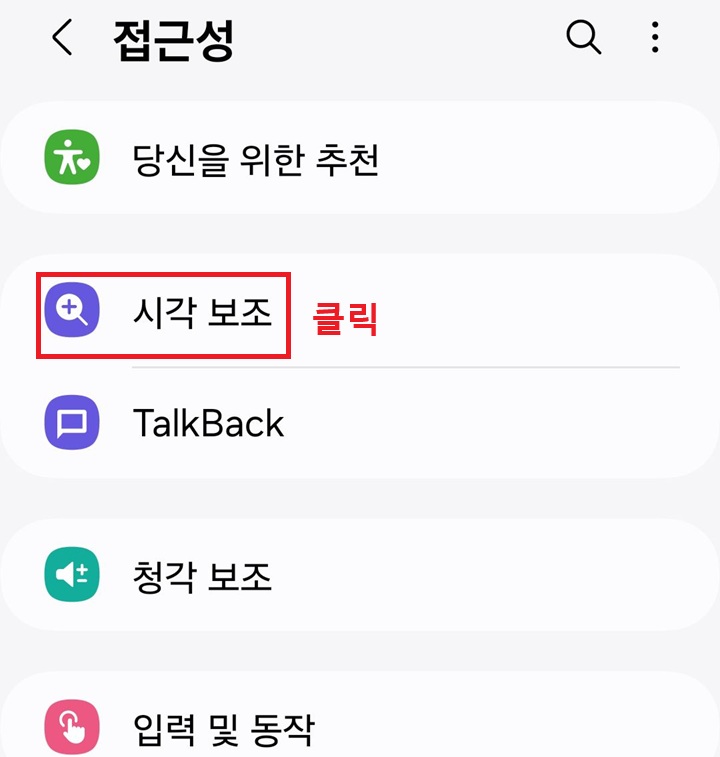Tap the purple speech bubble TalkBack icon
The image size is (720, 757).
click(x=71, y=422)
